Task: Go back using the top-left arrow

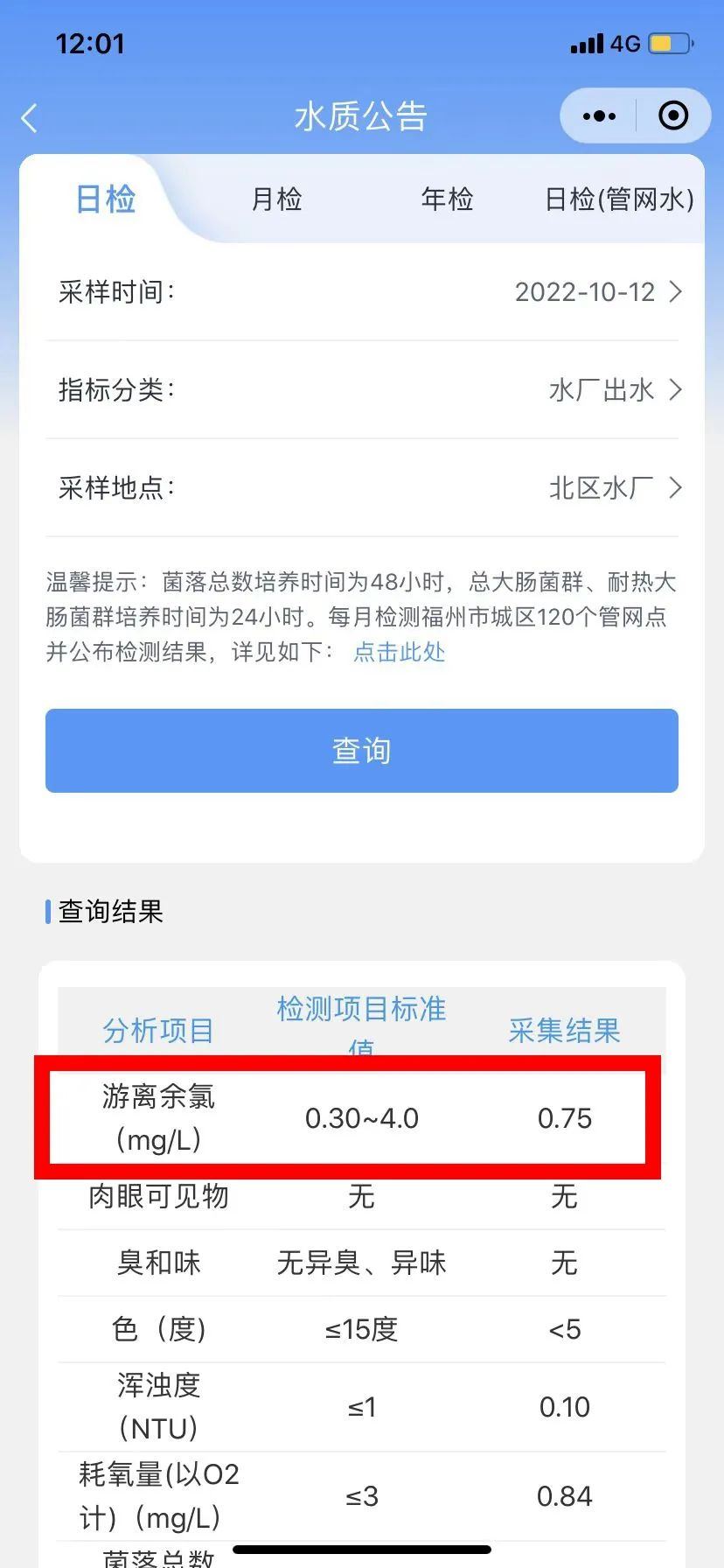Action: click(30, 117)
